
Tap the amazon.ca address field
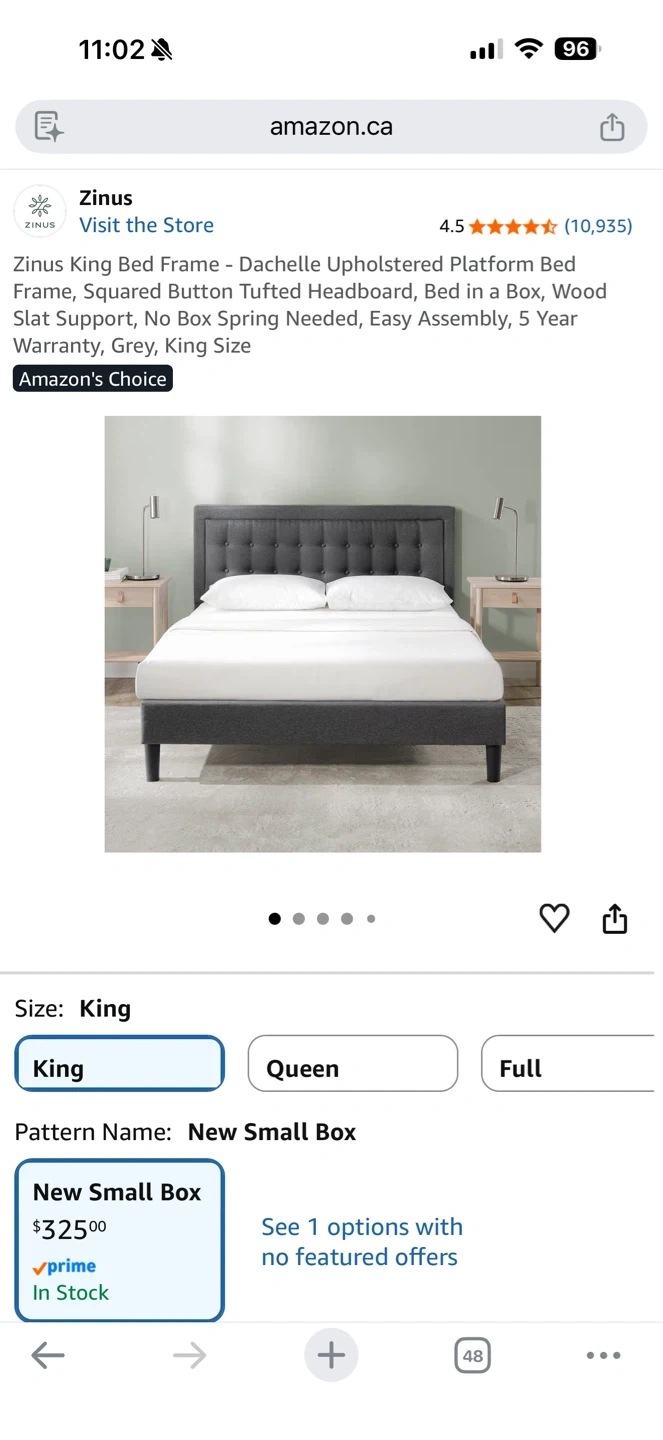click(x=331, y=127)
